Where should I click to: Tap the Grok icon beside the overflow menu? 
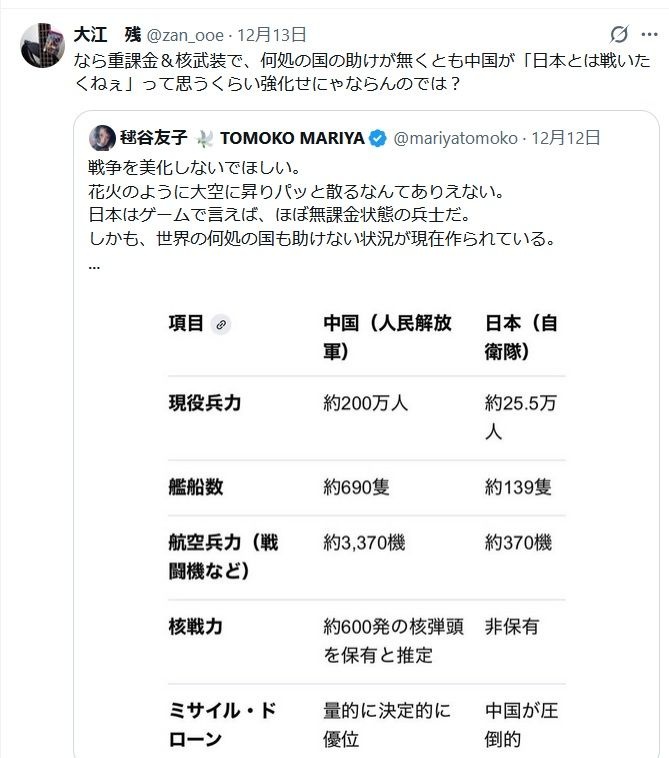[619, 34]
